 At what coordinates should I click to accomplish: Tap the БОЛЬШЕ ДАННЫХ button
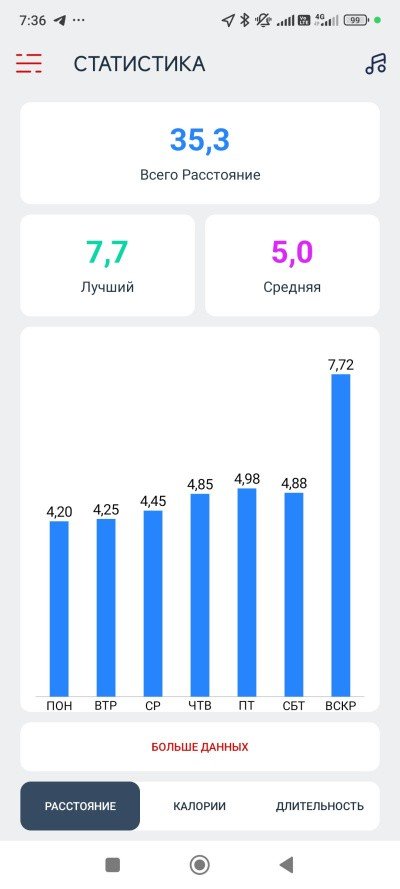pyautogui.click(x=200, y=747)
